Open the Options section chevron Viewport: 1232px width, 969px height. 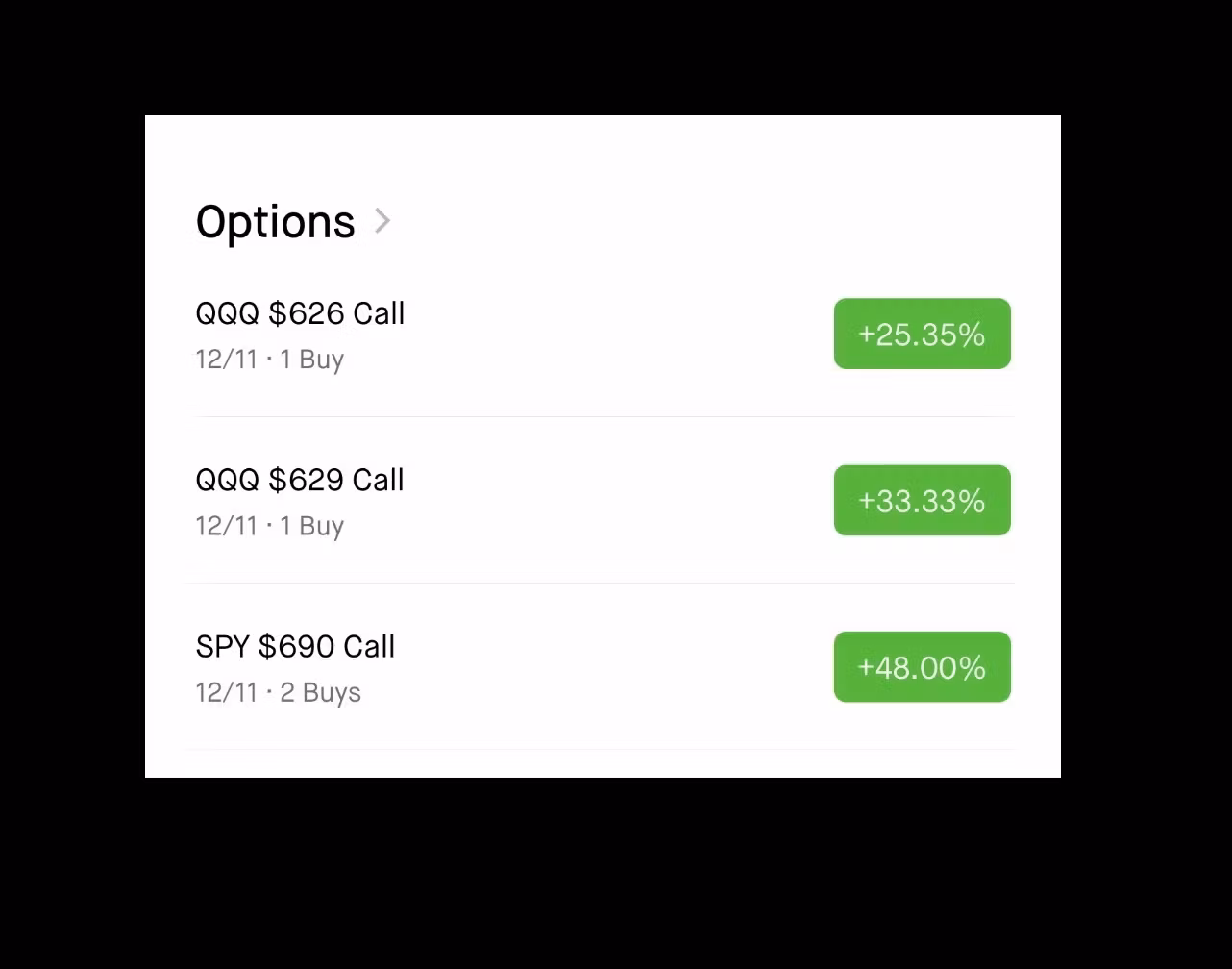coord(382,221)
